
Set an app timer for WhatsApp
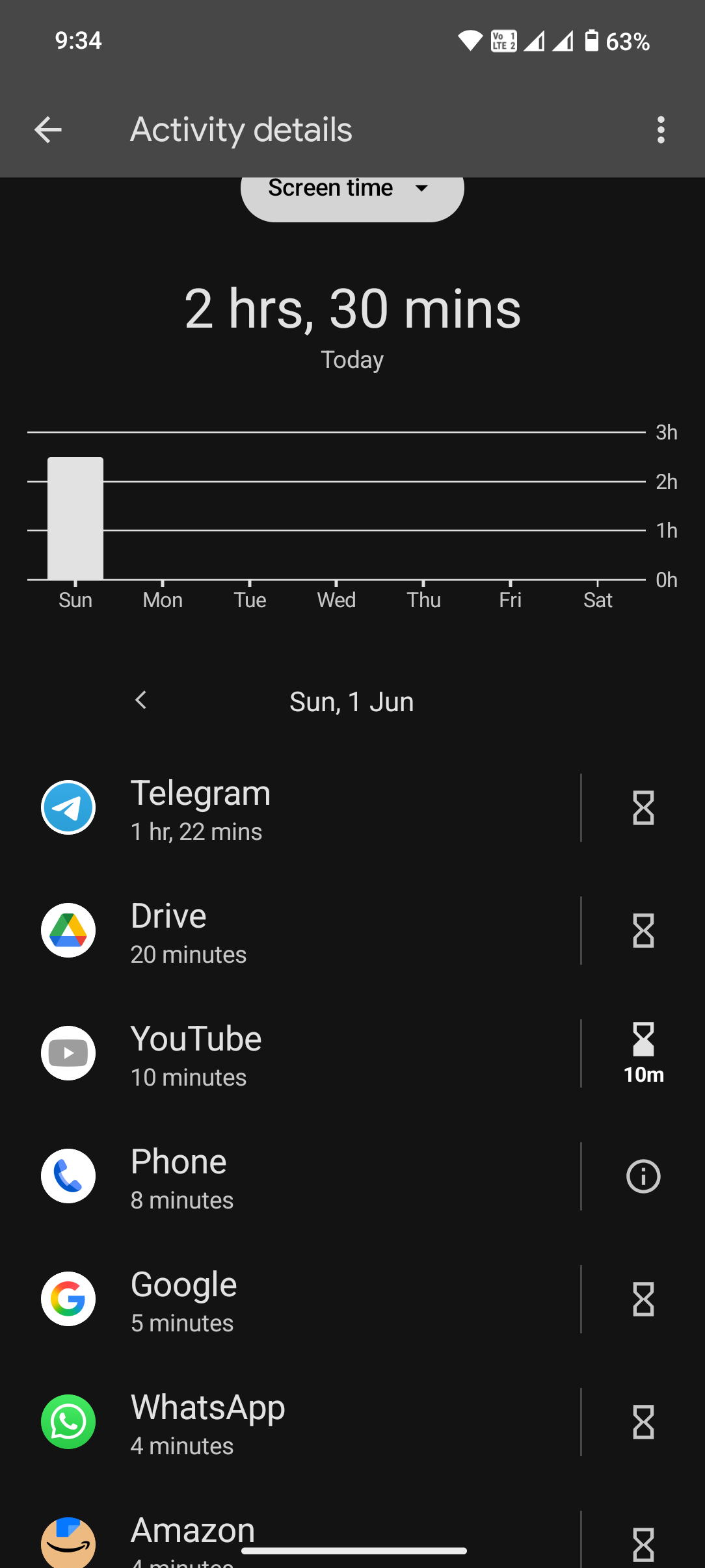tap(643, 1422)
